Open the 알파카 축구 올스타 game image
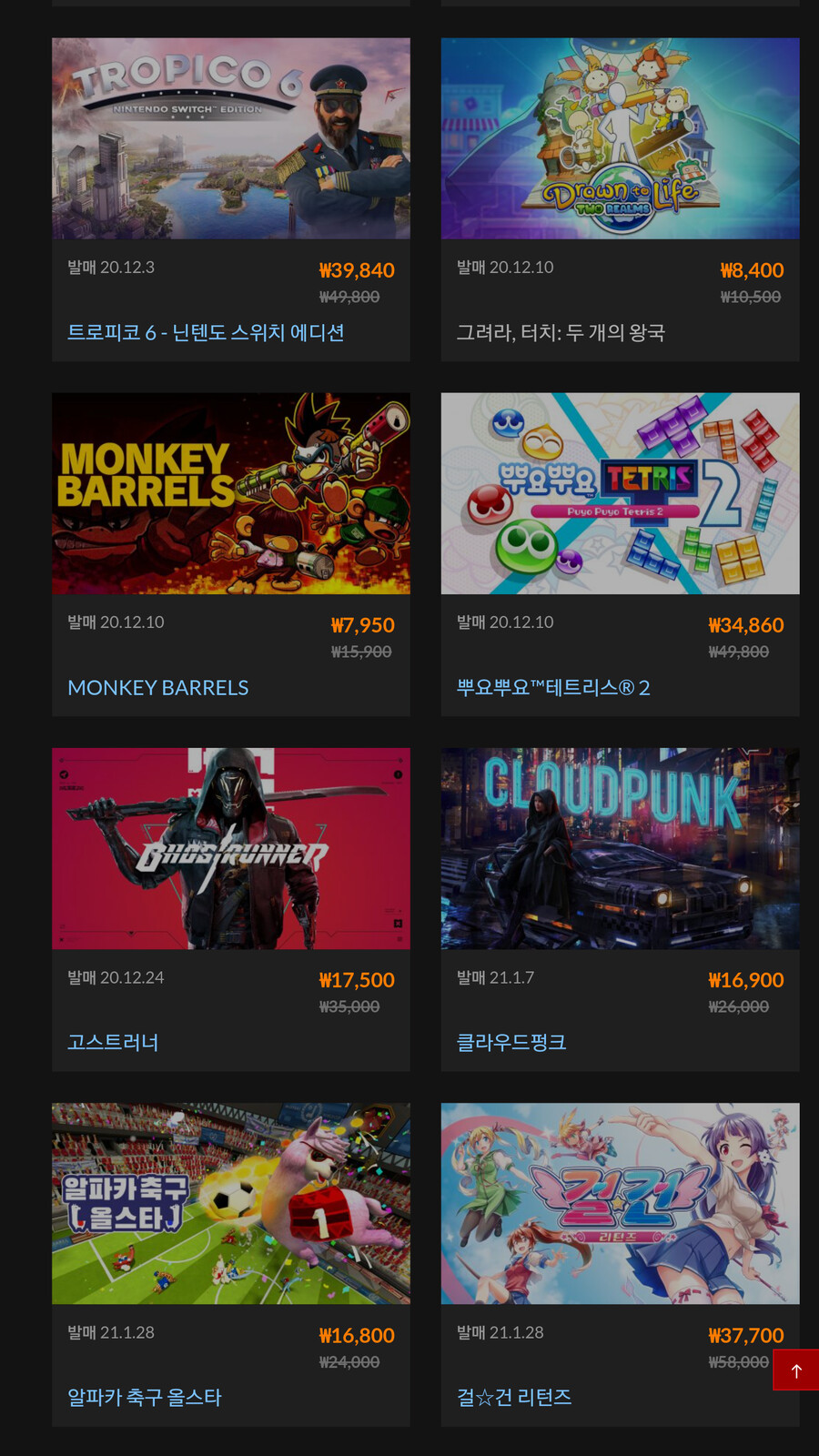Viewport: 819px width, 1456px height. (230, 1203)
